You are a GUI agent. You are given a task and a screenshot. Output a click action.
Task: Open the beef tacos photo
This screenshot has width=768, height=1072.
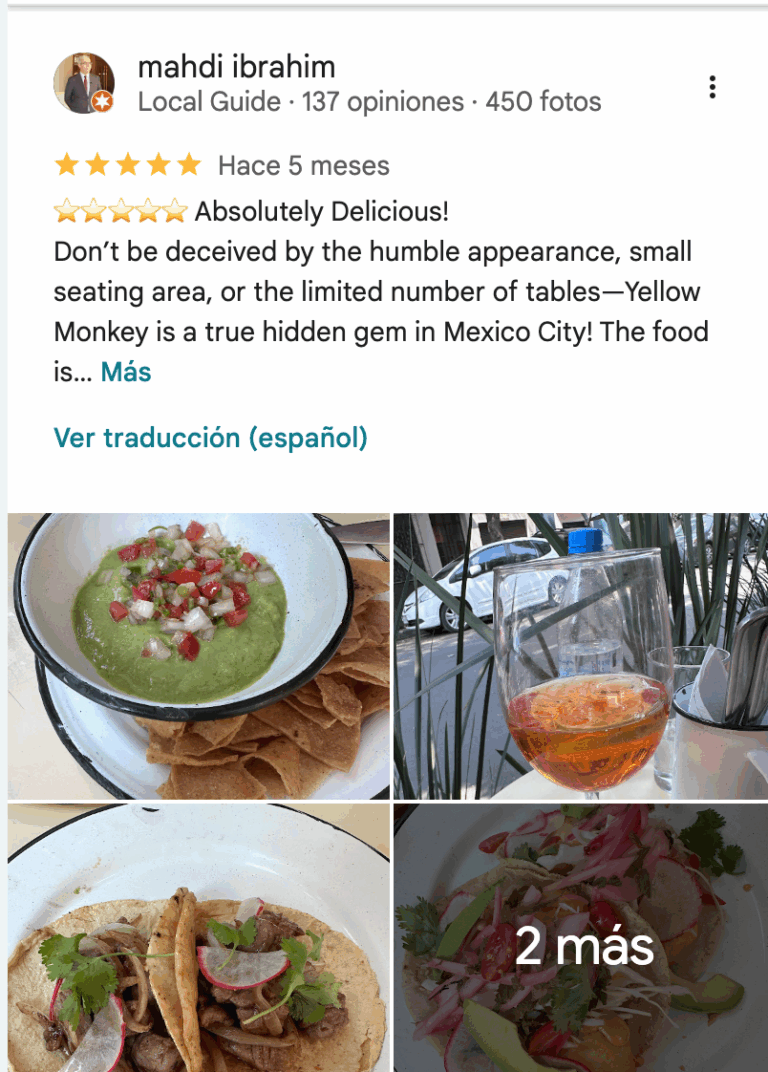[199, 938]
